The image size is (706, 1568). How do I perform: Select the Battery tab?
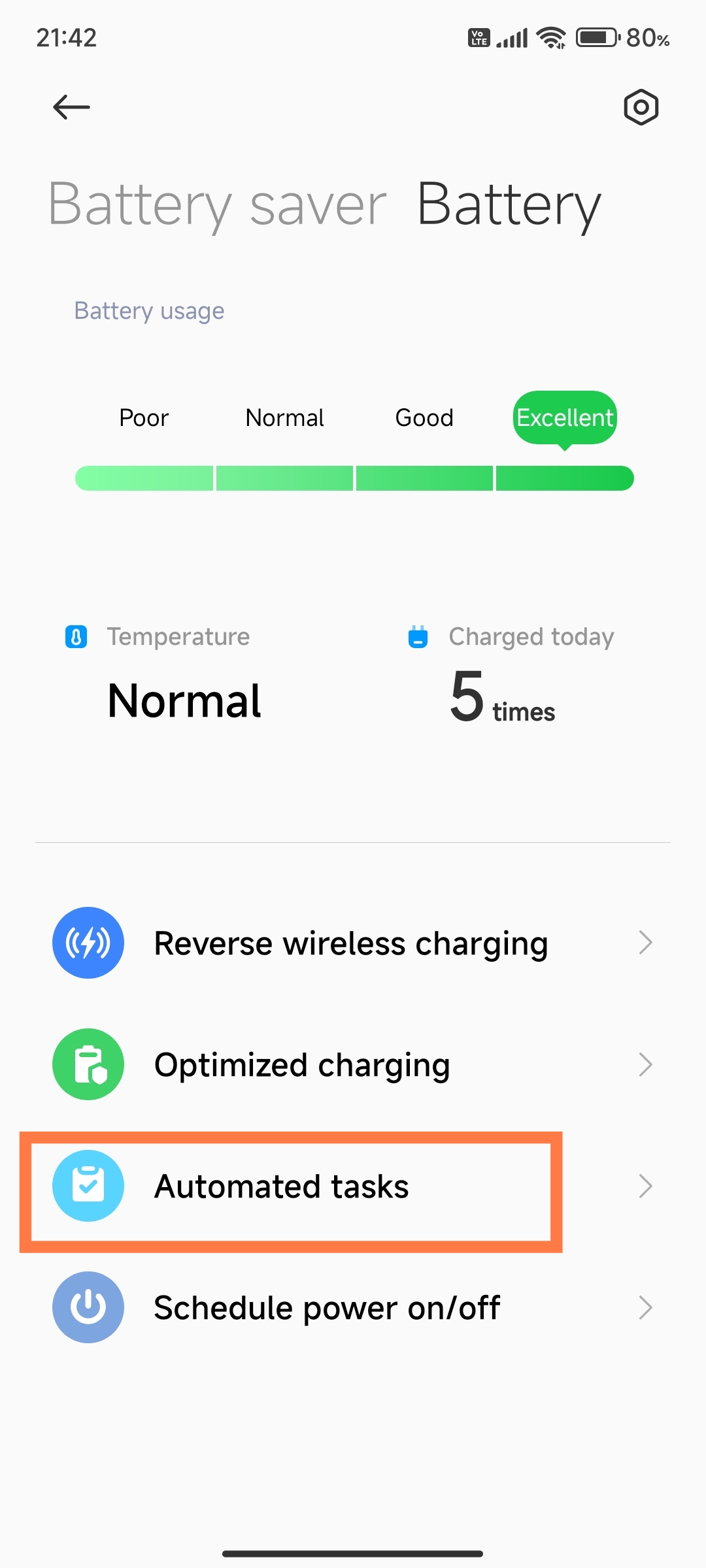click(509, 204)
